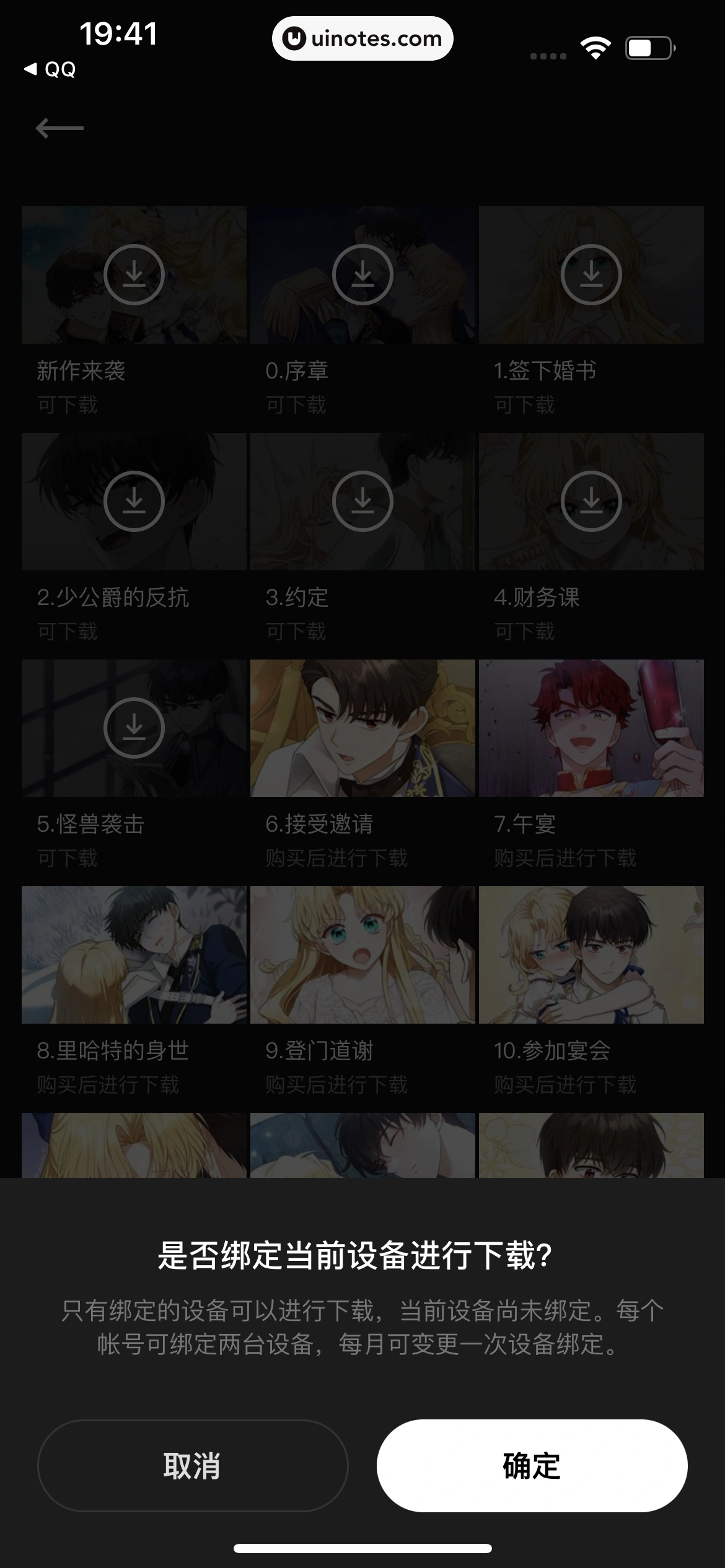
Task: Download chapter 1.签下婚书
Action: (x=591, y=274)
